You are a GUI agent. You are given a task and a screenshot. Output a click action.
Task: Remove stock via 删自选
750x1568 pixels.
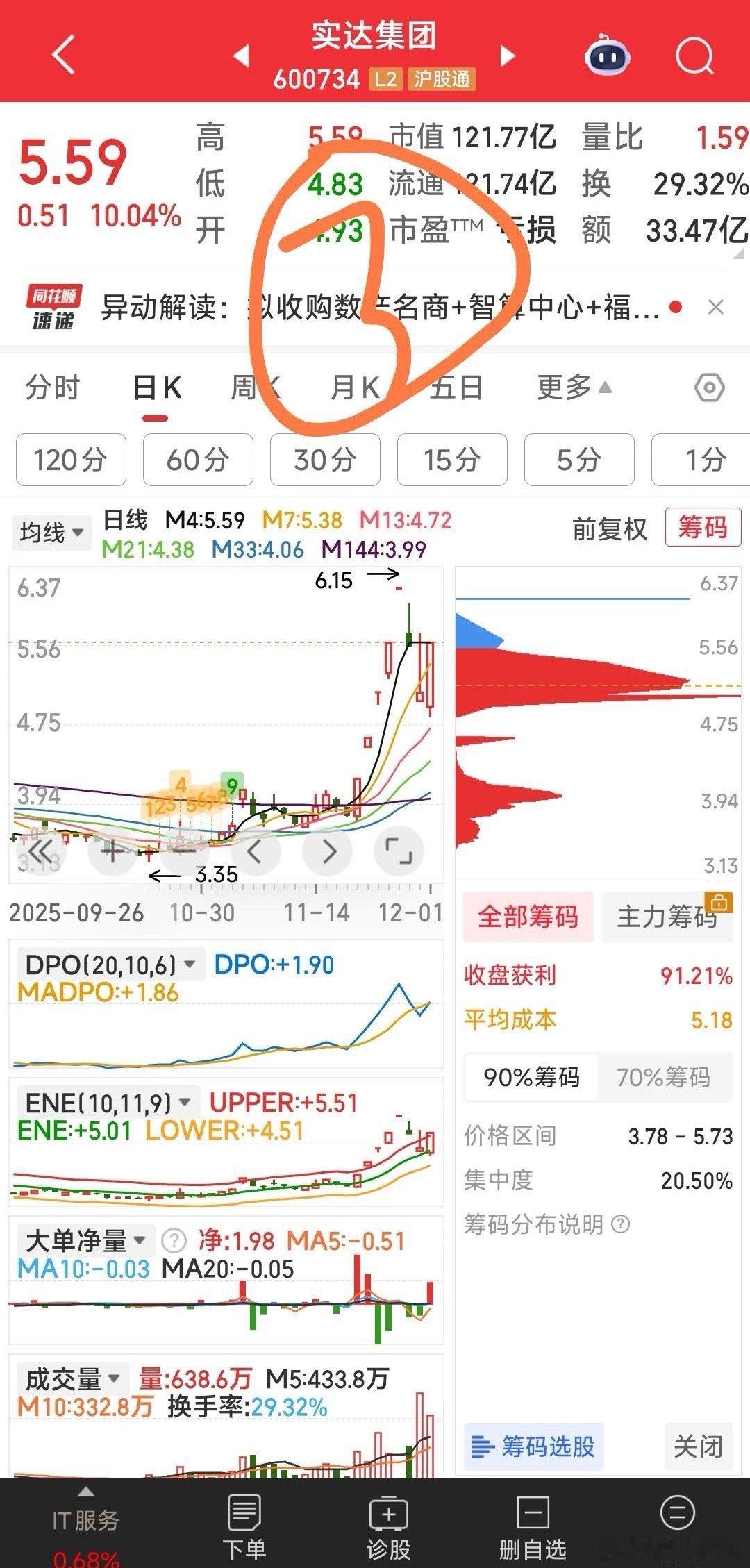tap(533, 1524)
